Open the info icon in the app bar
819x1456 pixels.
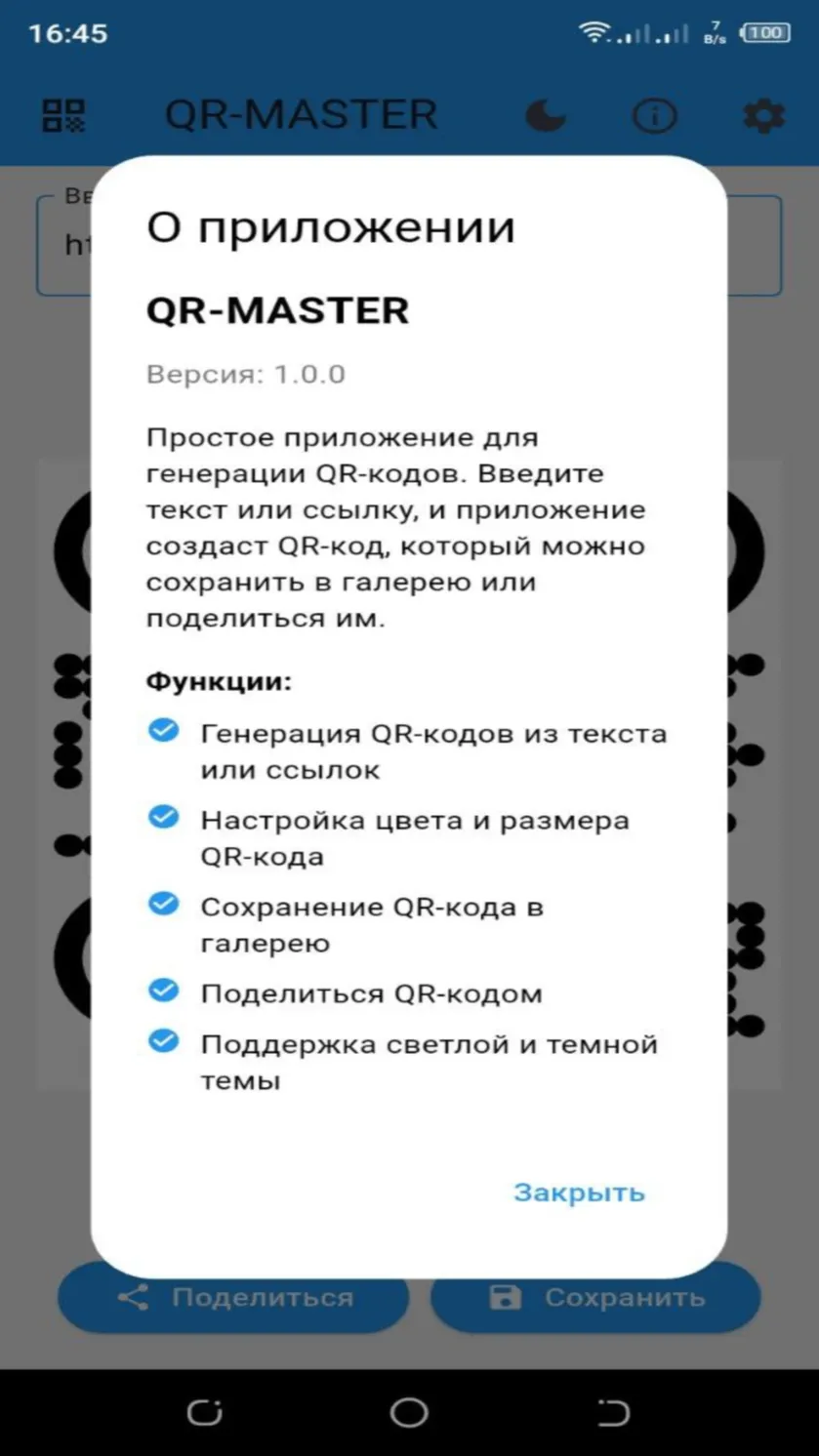(x=655, y=116)
